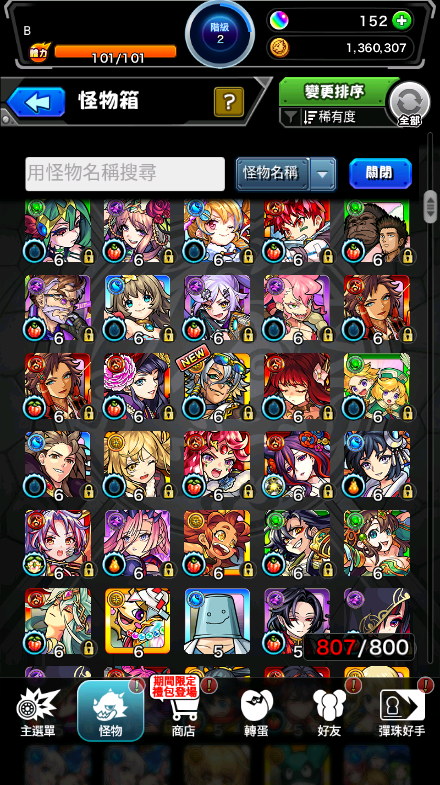Image resolution: width=440 pixels, height=785 pixels.
Task: Open the 轉蛋 gacha tab
Action: pos(256,712)
